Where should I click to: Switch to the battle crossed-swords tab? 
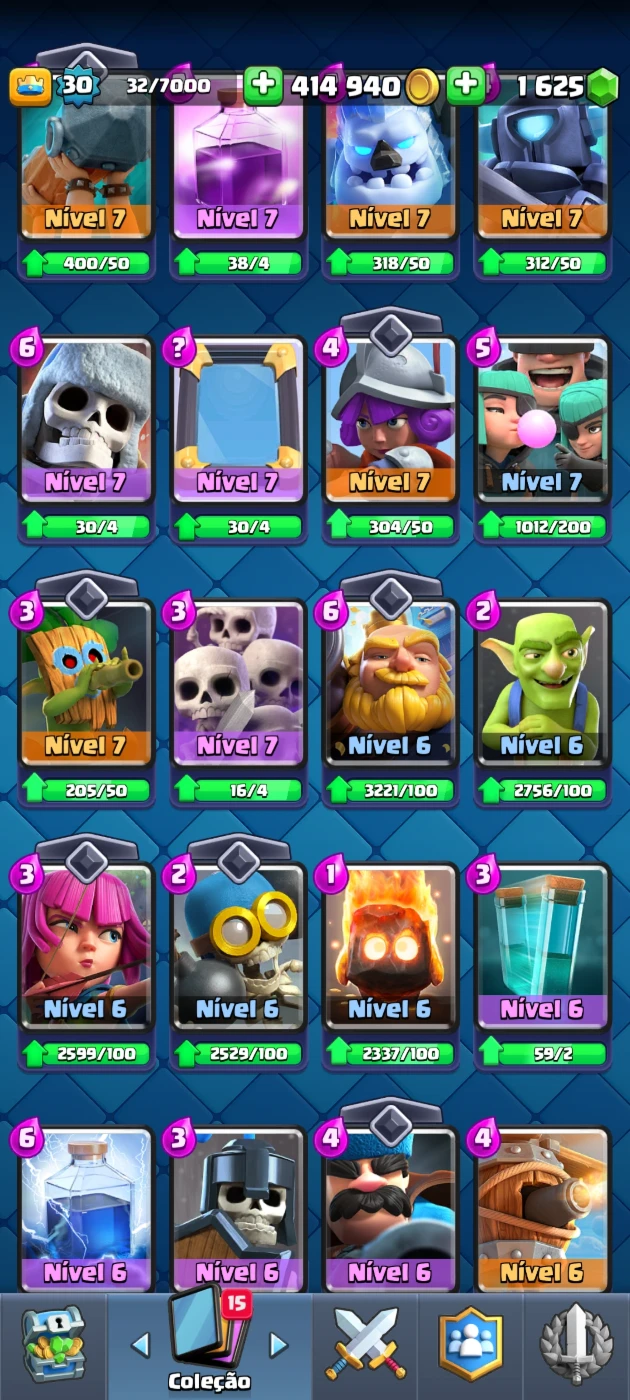367,1343
